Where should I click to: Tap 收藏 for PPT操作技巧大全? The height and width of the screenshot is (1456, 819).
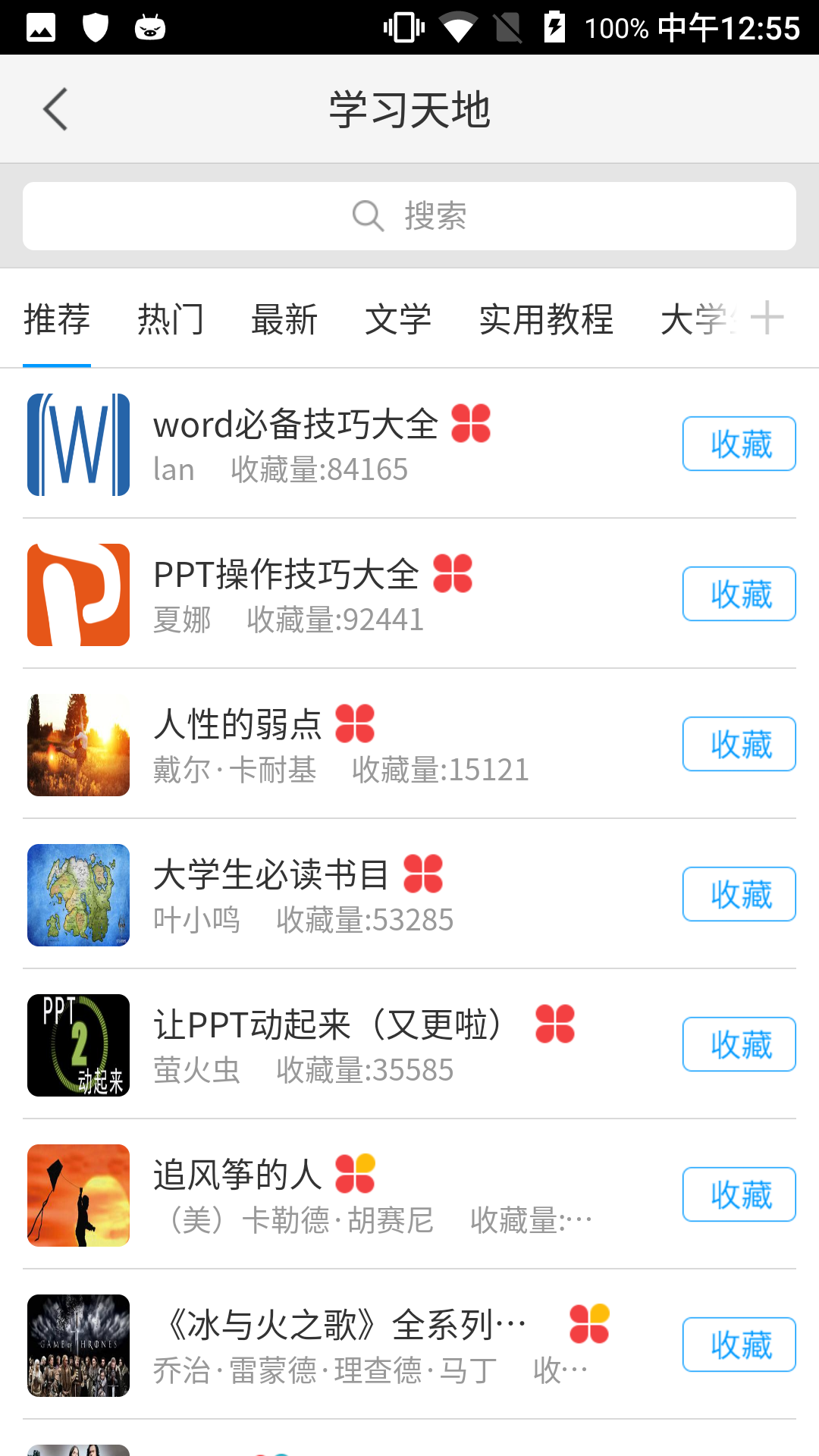click(x=739, y=594)
